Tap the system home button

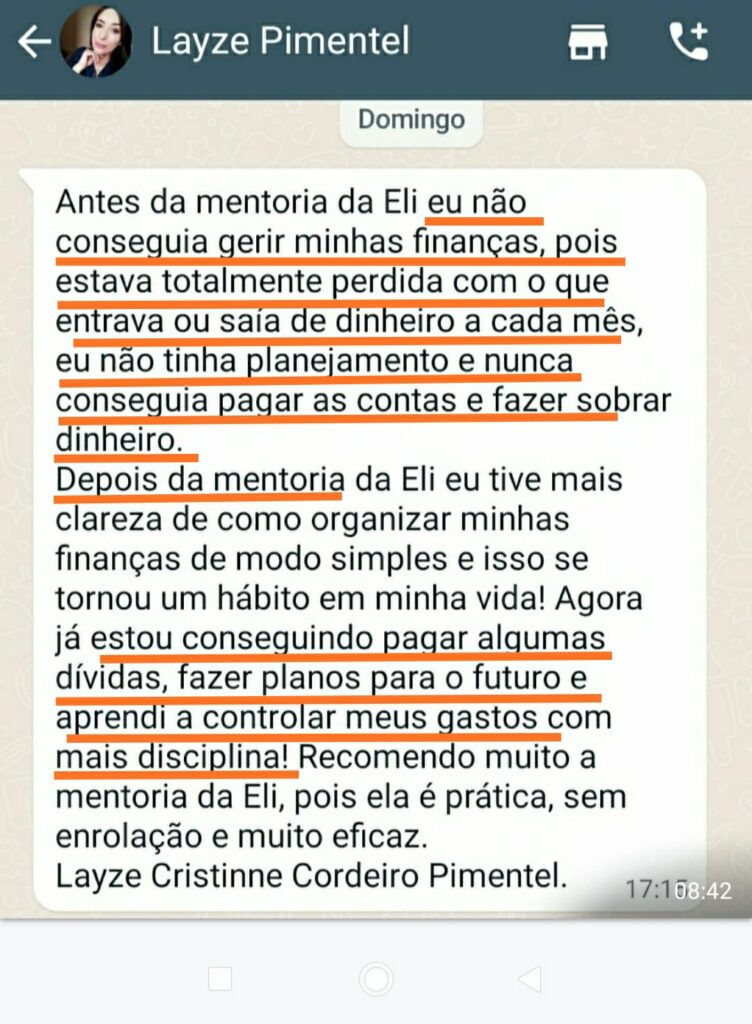click(x=376, y=978)
